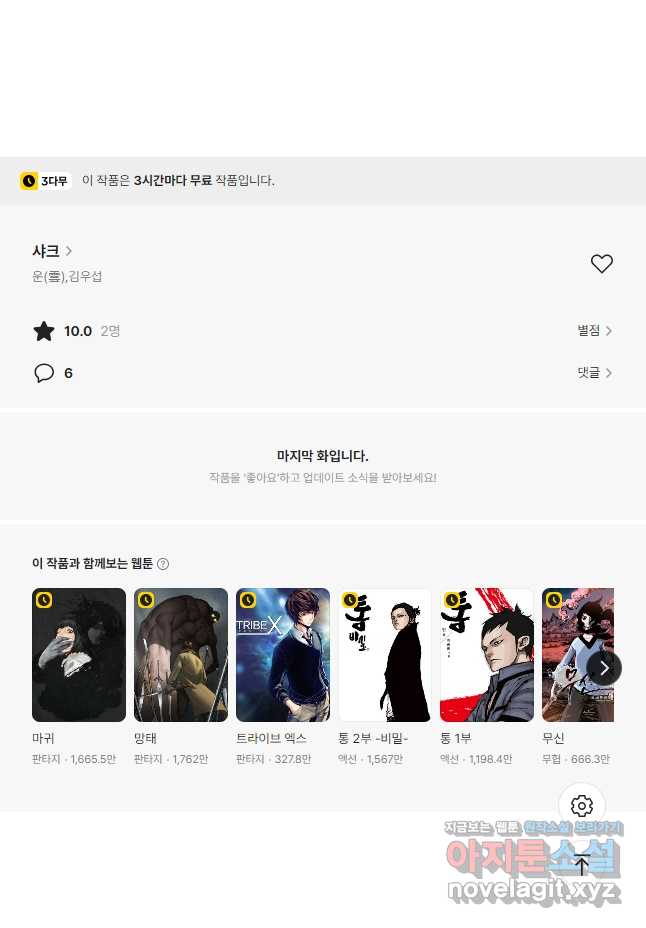This screenshot has width=646, height=928.
Task: Like this webtoon with the heart icon
Action: 601,264
